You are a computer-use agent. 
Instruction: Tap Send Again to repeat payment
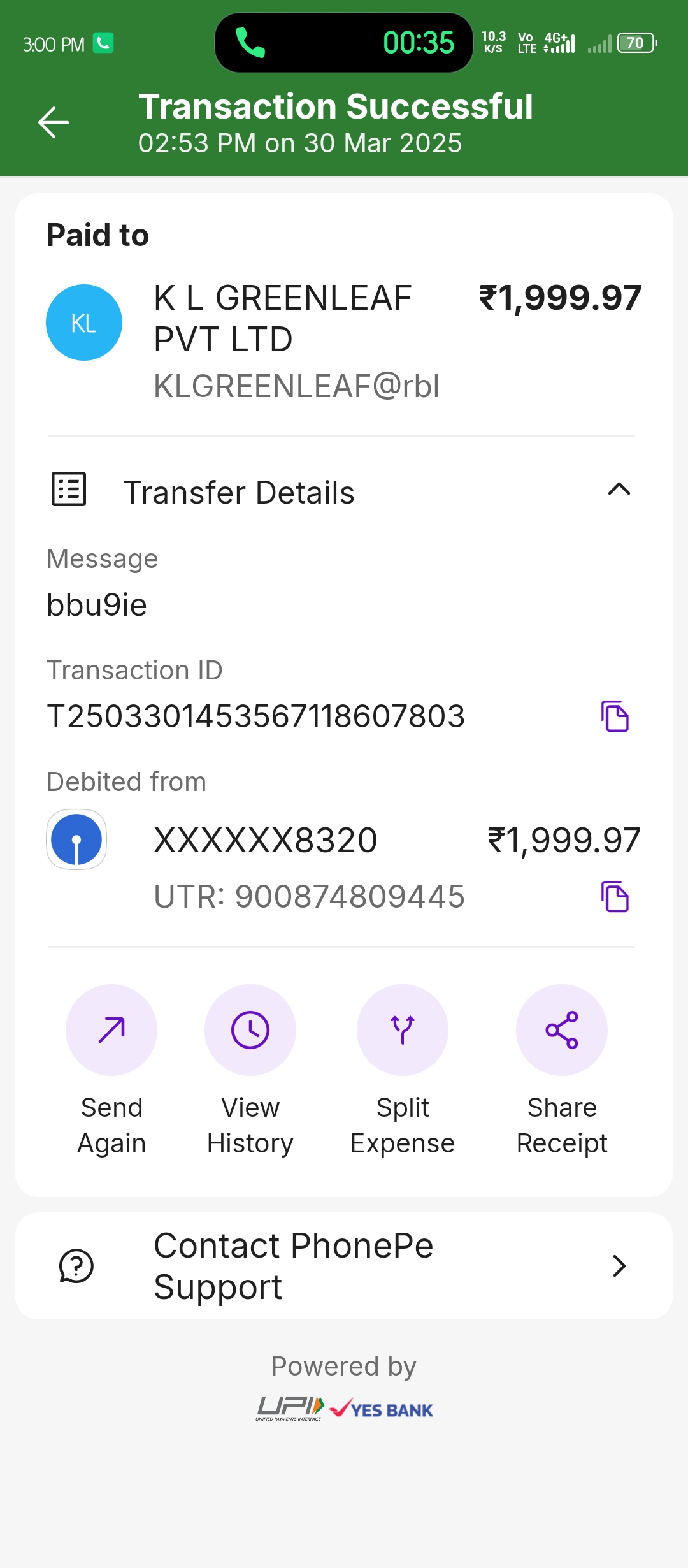(x=111, y=1030)
